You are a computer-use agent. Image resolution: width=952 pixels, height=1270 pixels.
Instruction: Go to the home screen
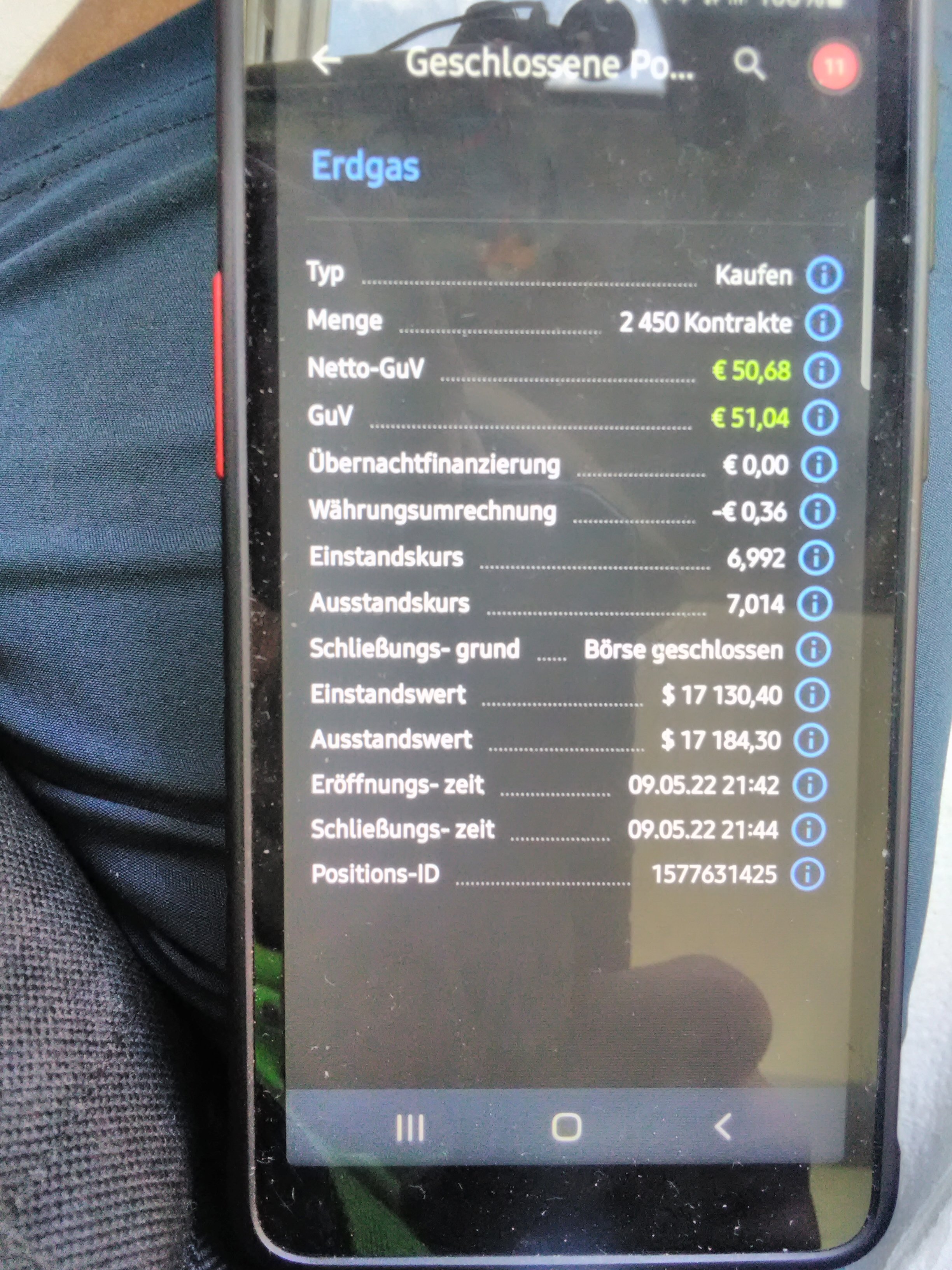pos(566,1127)
